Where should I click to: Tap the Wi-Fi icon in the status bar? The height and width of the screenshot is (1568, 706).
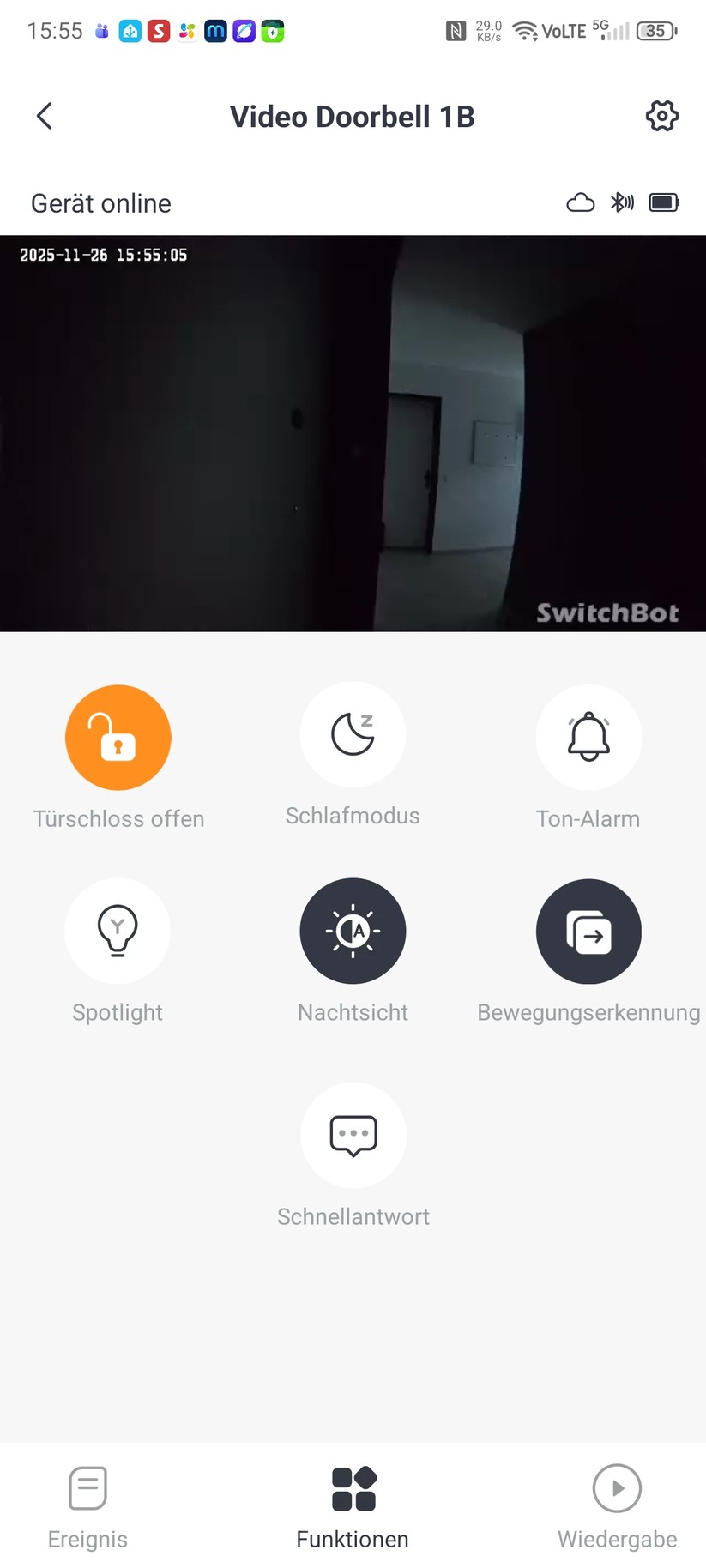click(x=524, y=31)
